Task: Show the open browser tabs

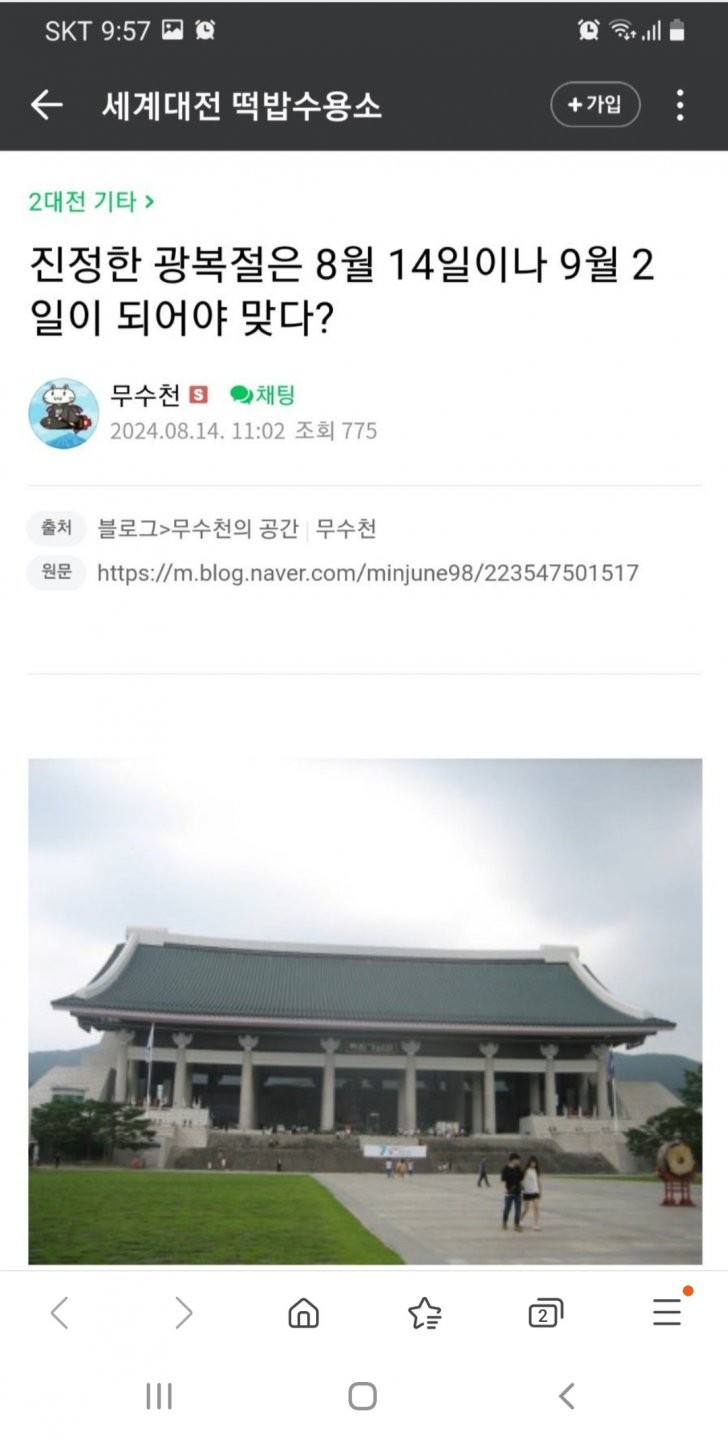Action: (x=546, y=1313)
